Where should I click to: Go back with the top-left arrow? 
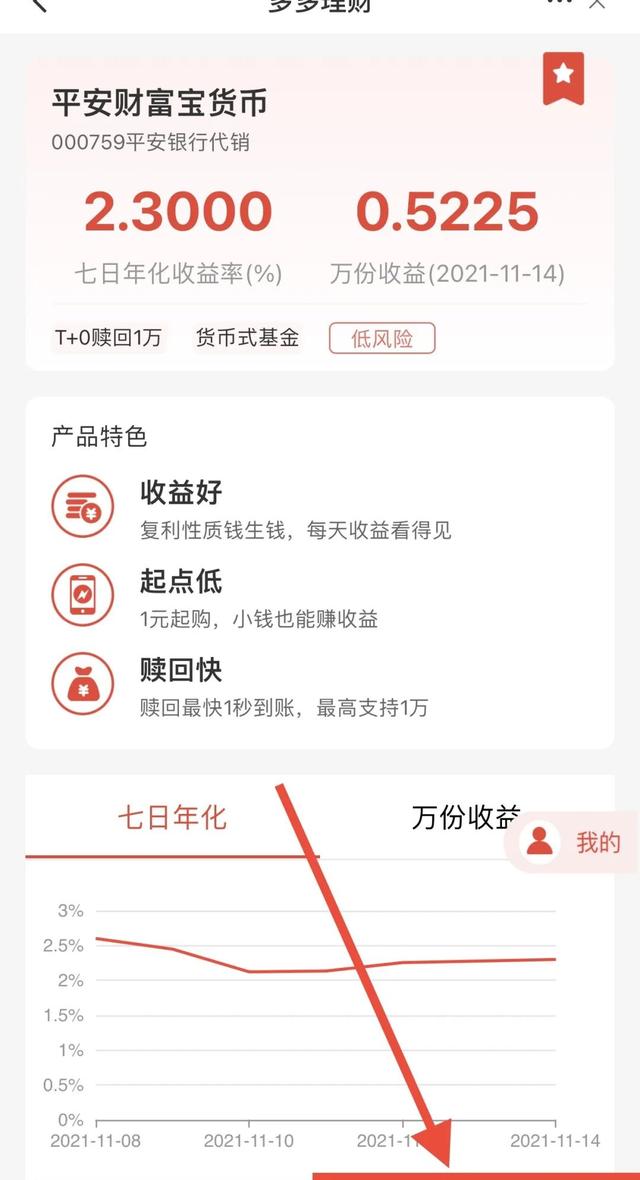[x=38, y=5]
